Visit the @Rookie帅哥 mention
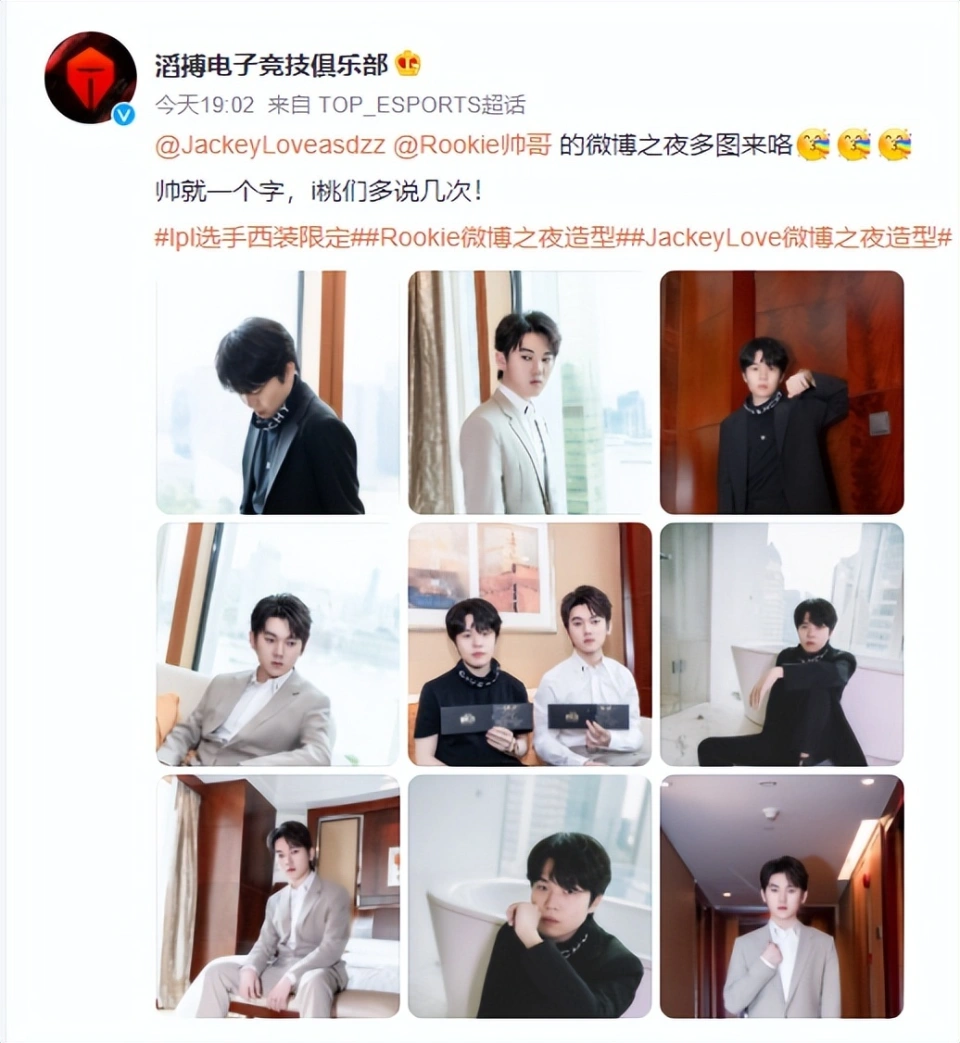This screenshot has height=1043, width=960. coord(471,147)
